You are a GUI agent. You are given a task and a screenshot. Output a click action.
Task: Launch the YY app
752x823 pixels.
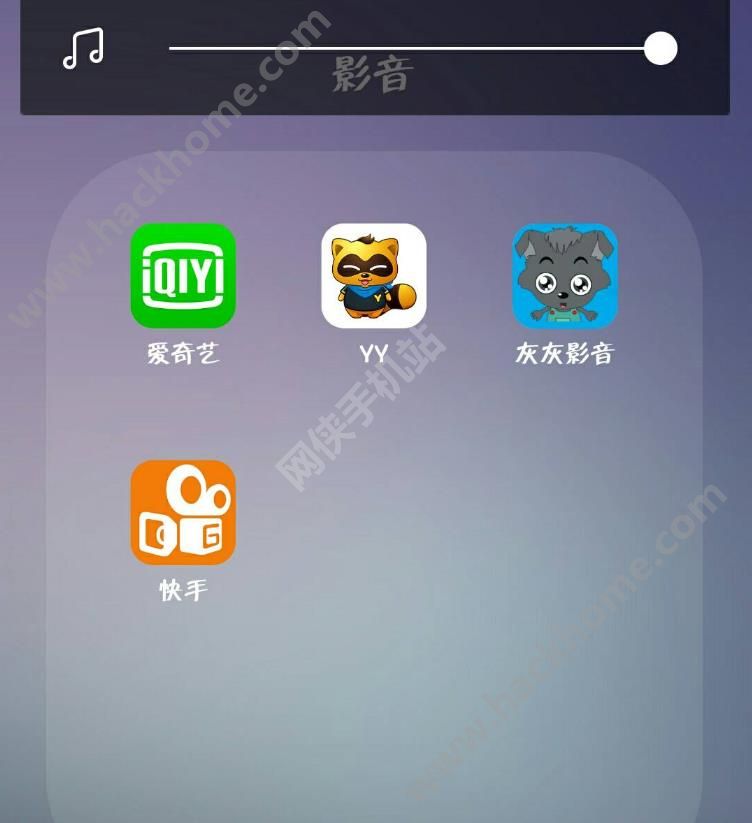(x=373, y=276)
